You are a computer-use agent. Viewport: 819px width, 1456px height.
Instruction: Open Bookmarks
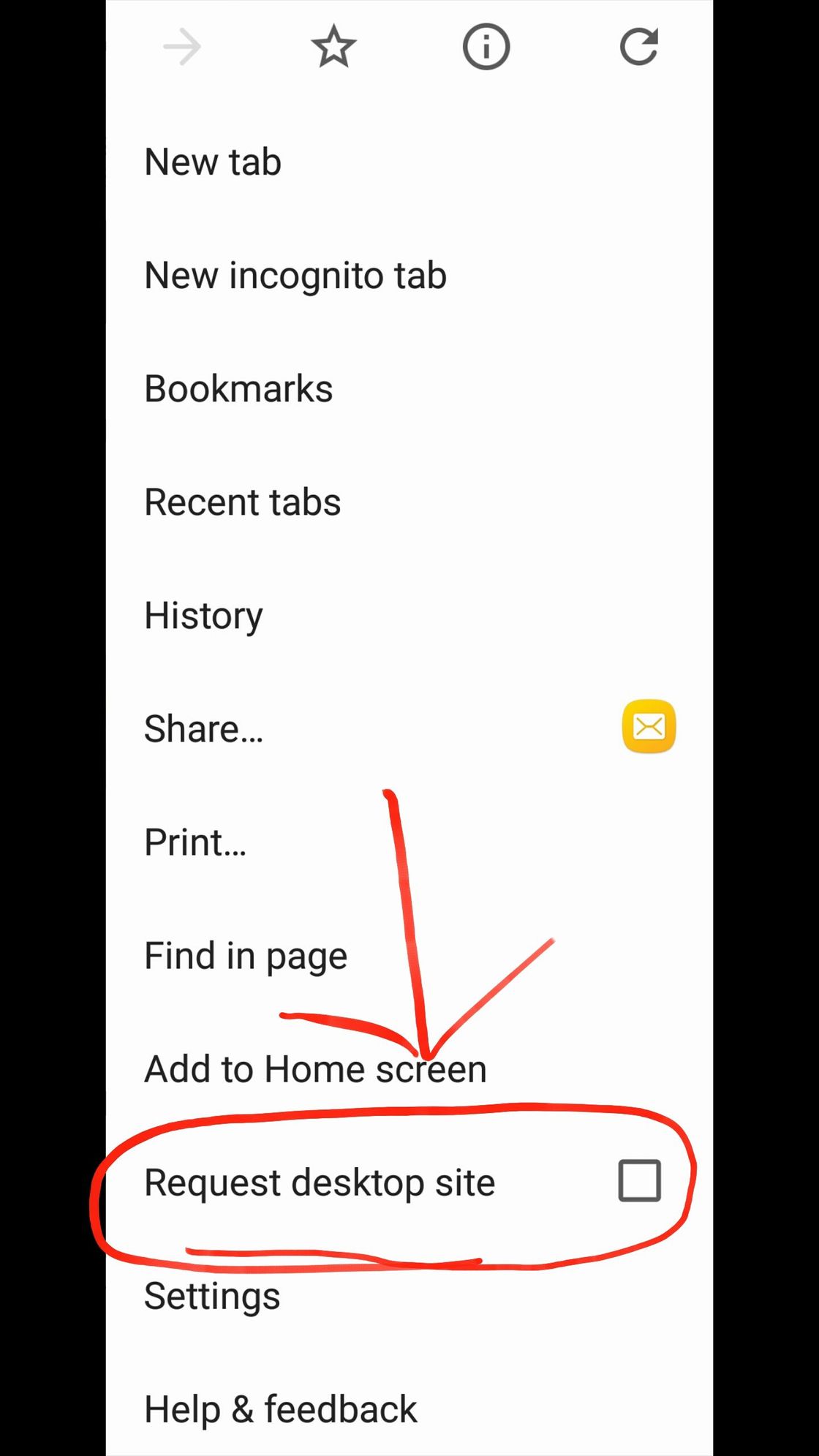(238, 388)
